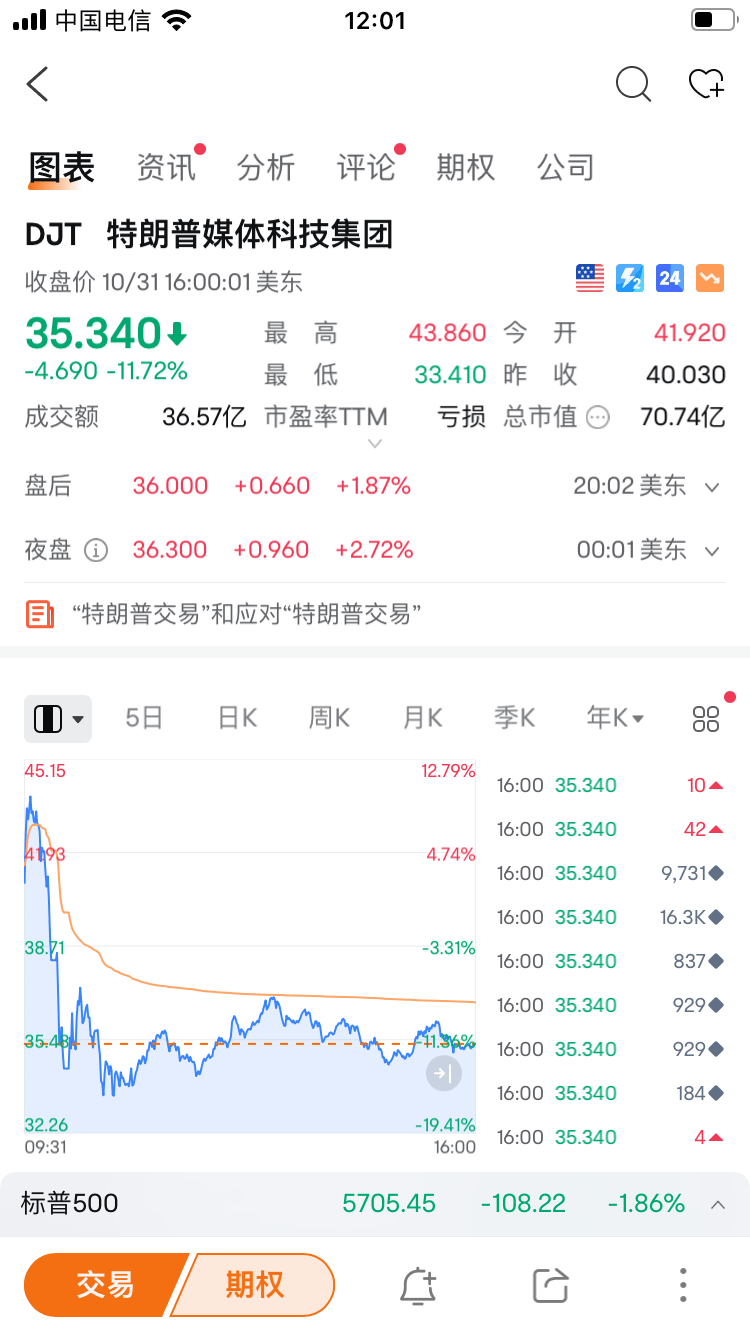Switch chart to 日K view
Viewport: 750px width, 1334px height.
238,718
